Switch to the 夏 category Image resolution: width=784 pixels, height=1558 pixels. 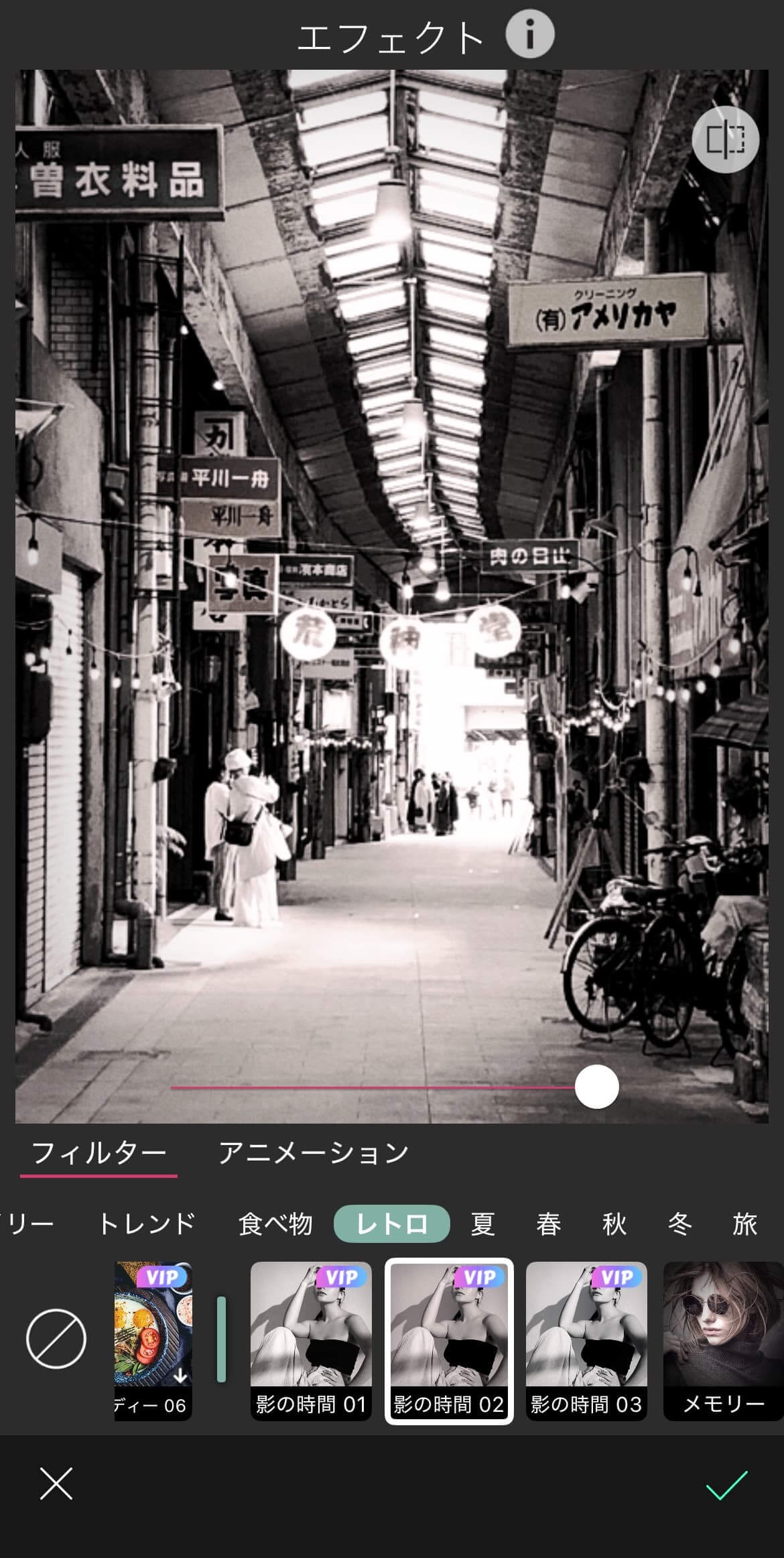(x=482, y=1223)
